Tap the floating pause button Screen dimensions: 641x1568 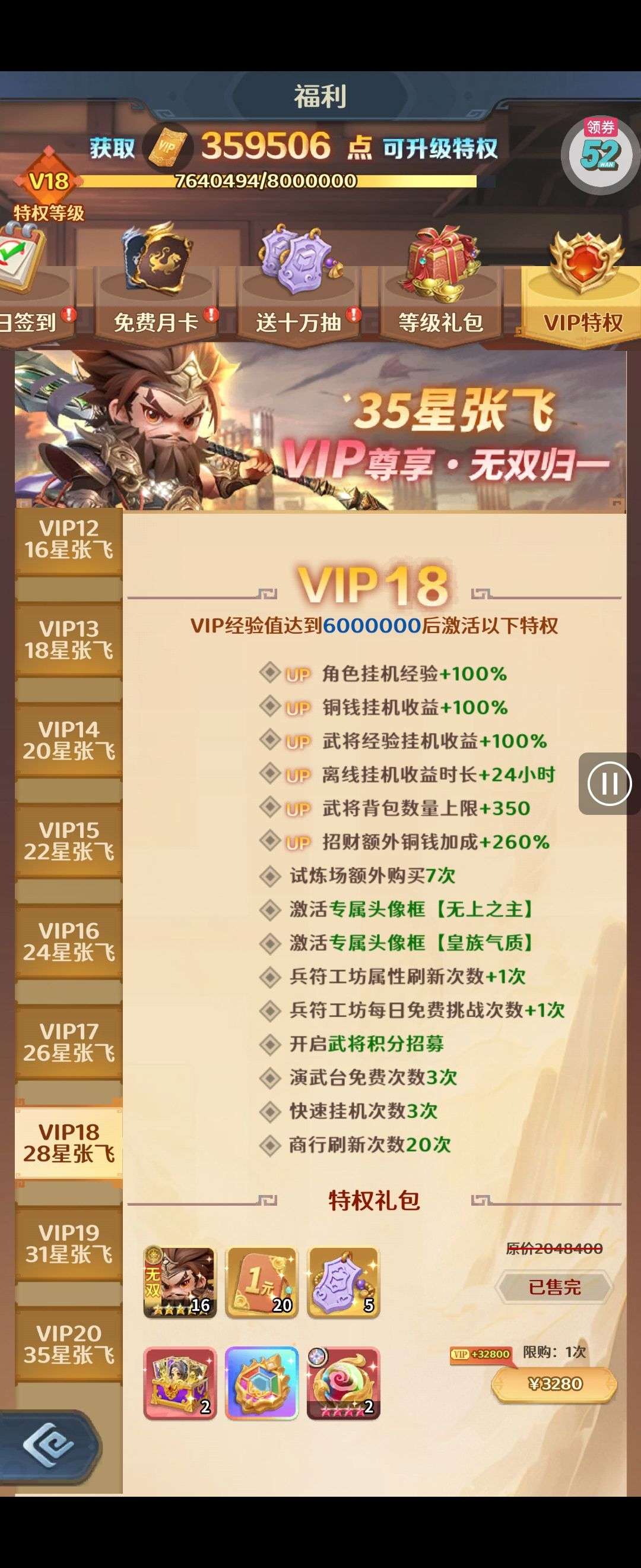point(609,783)
